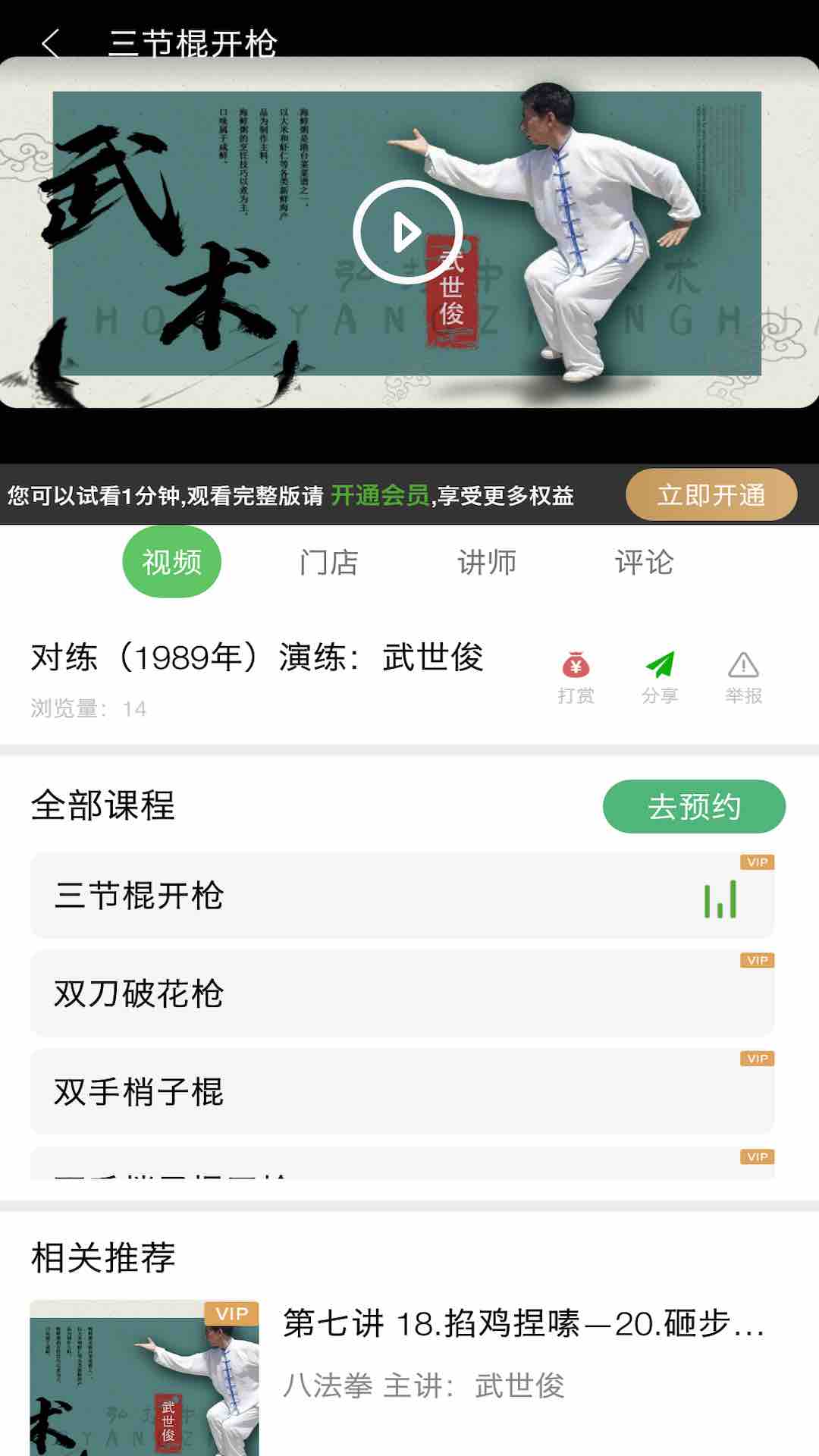
Task: Select the 视频 tab
Action: click(x=171, y=562)
